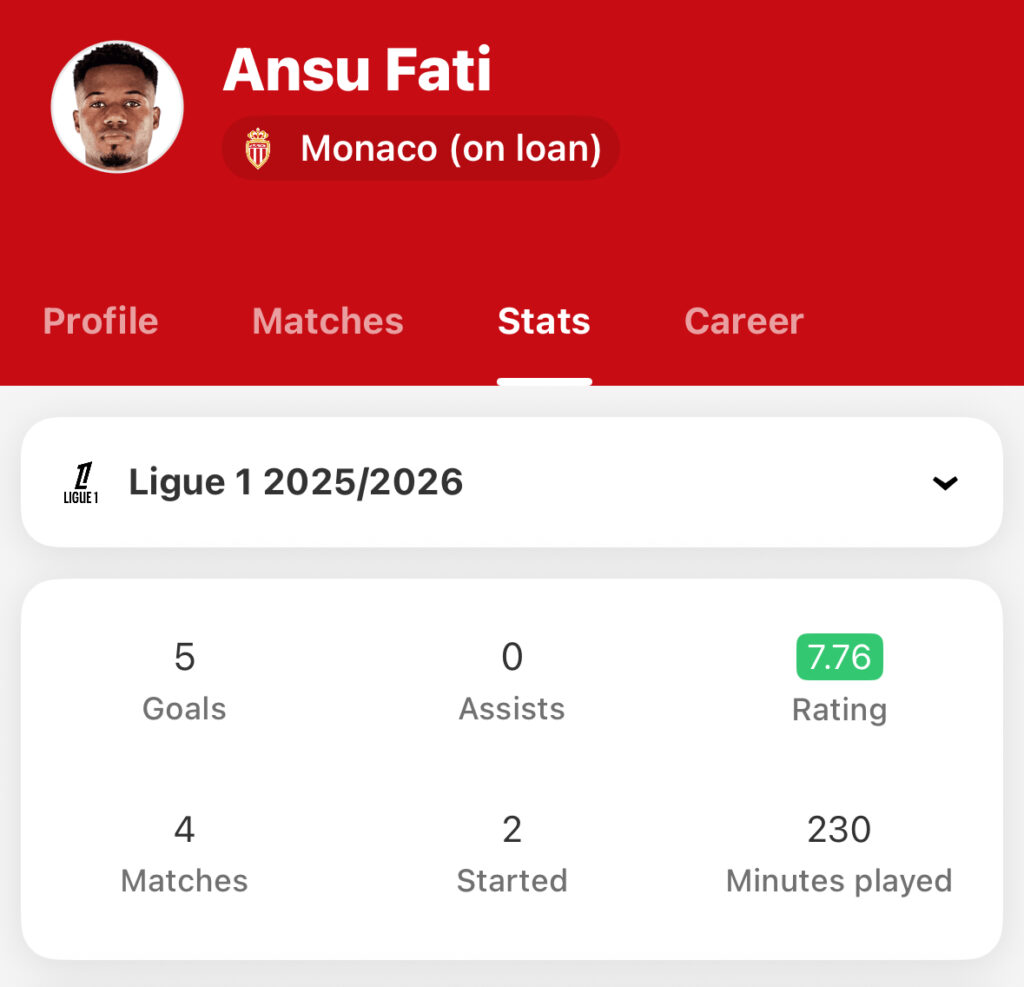The height and width of the screenshot is (987, 1024).
Task: Open the Monaco (on loan) team chip
Action: (421, 149)
